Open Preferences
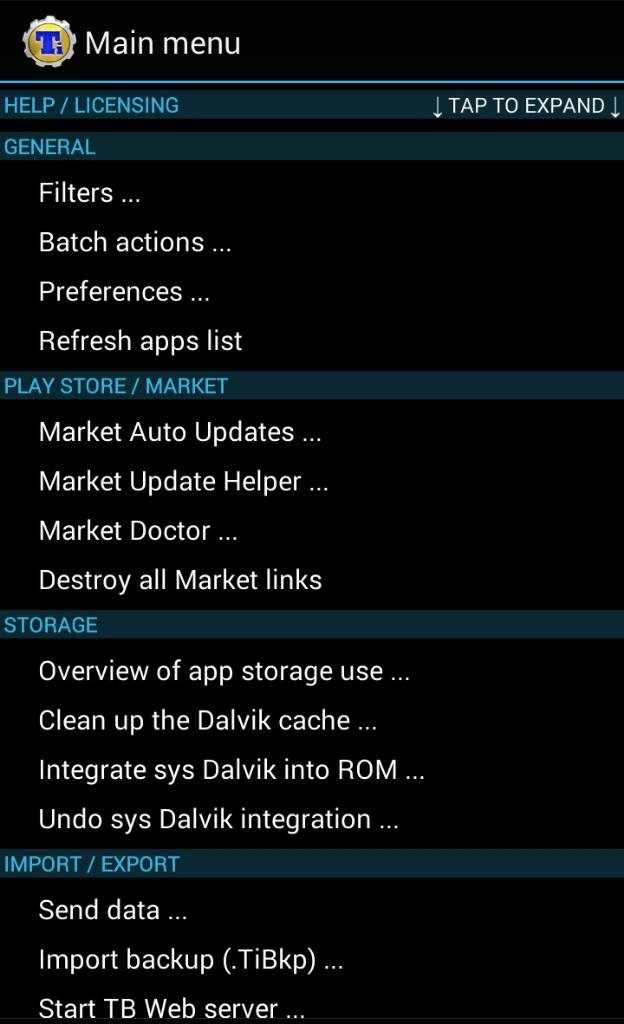The width and height of the screenshot is (624, 1024). point(312,292)
